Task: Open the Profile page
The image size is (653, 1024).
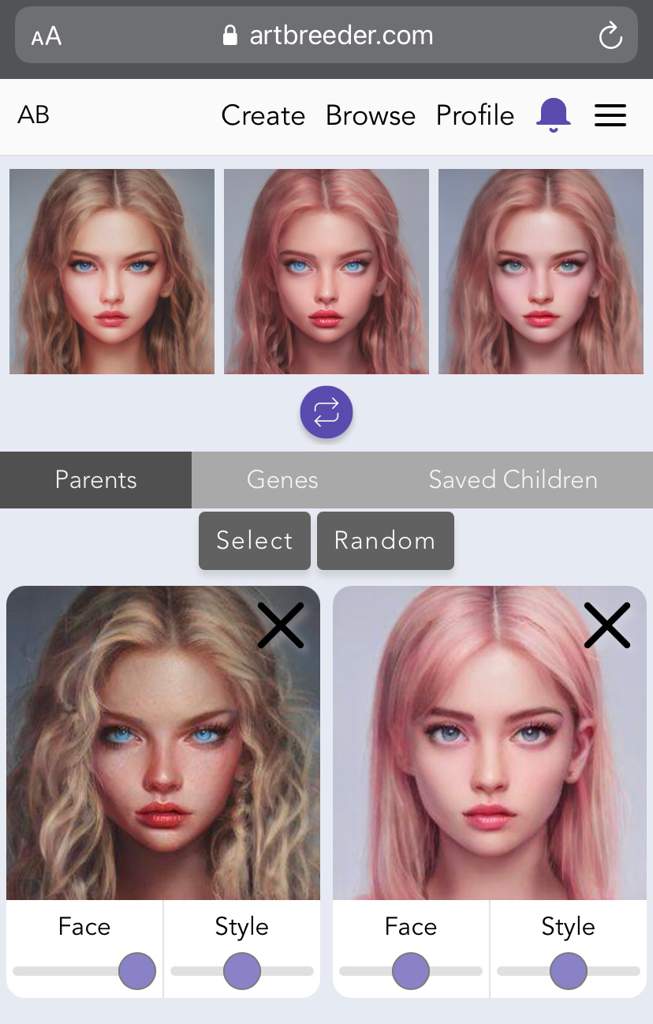Action: (475, 115)
